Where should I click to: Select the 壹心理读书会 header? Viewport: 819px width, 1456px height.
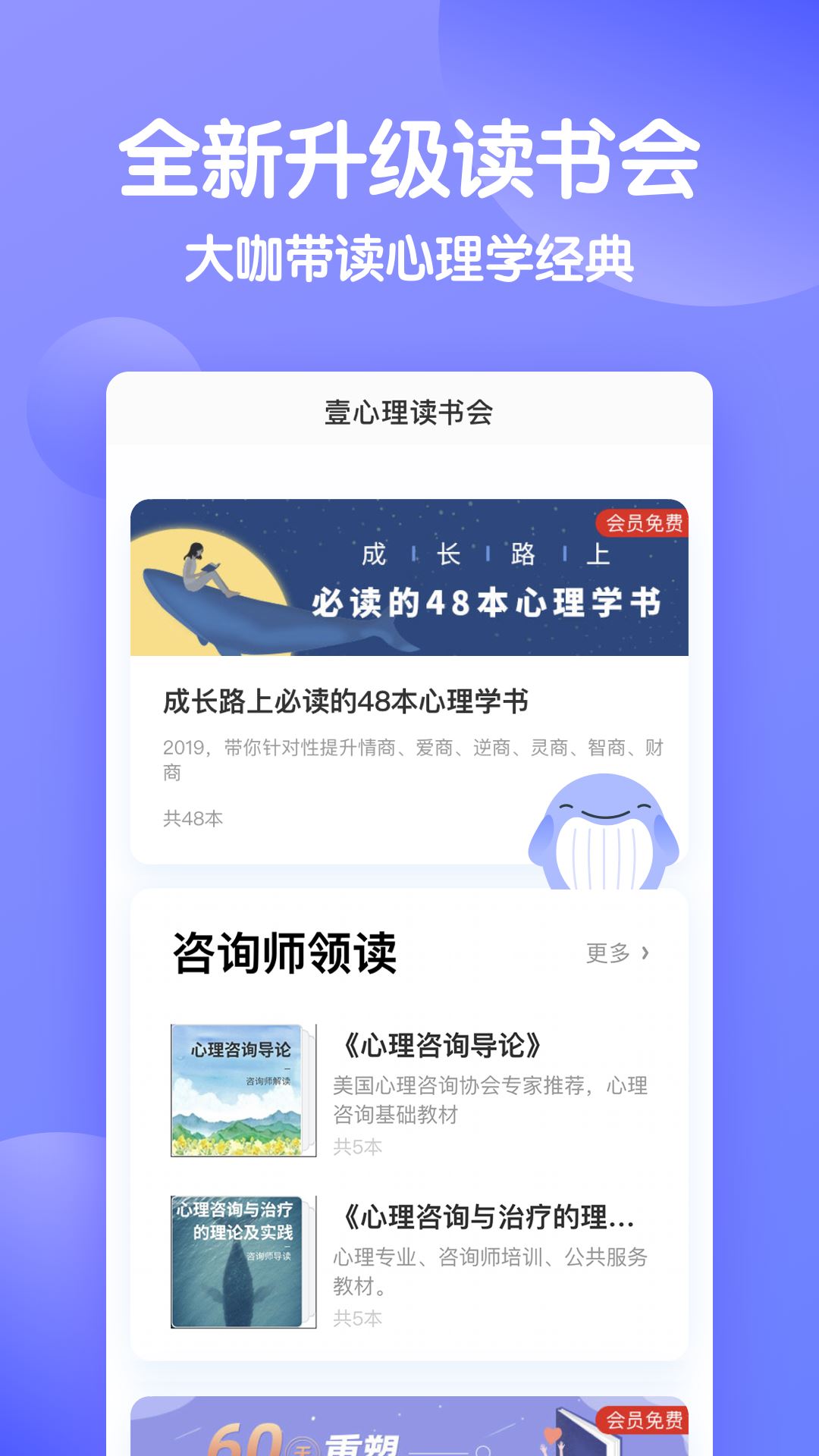(x=409, y=409)
